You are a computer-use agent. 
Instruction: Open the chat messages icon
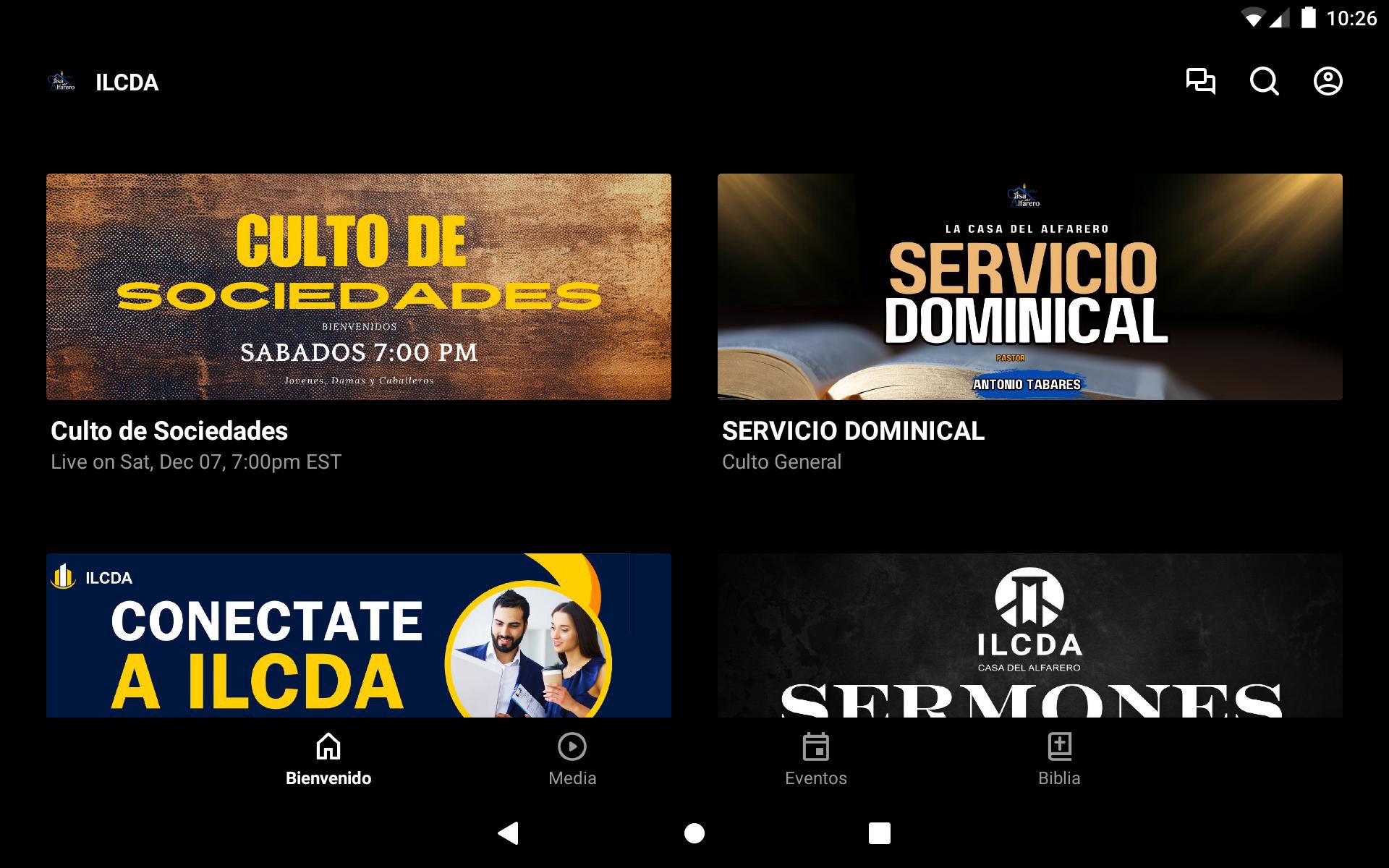point(1200,81)
